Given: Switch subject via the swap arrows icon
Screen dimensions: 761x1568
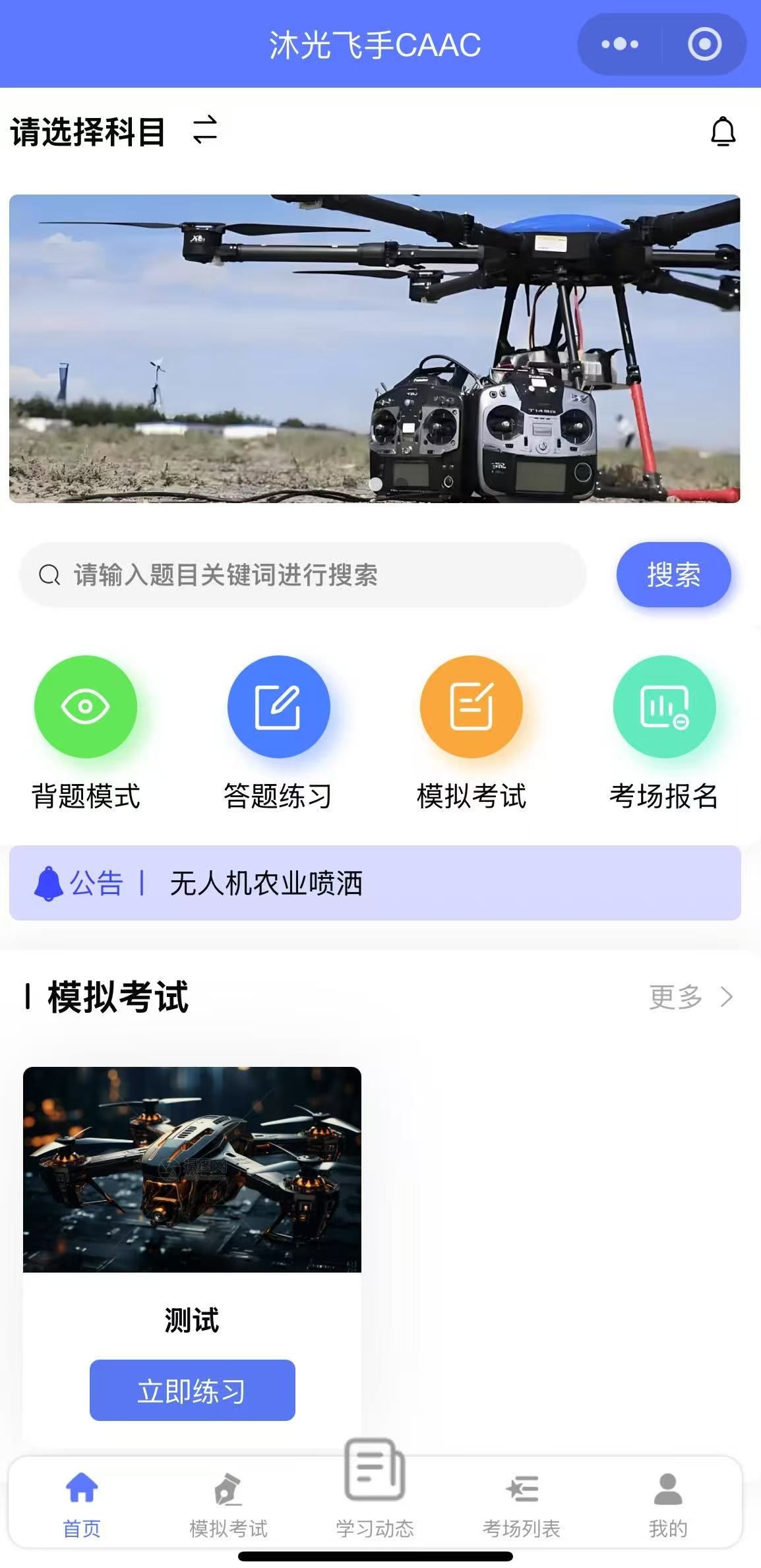Looking at the screenshot, I should [x=205, y=130].
